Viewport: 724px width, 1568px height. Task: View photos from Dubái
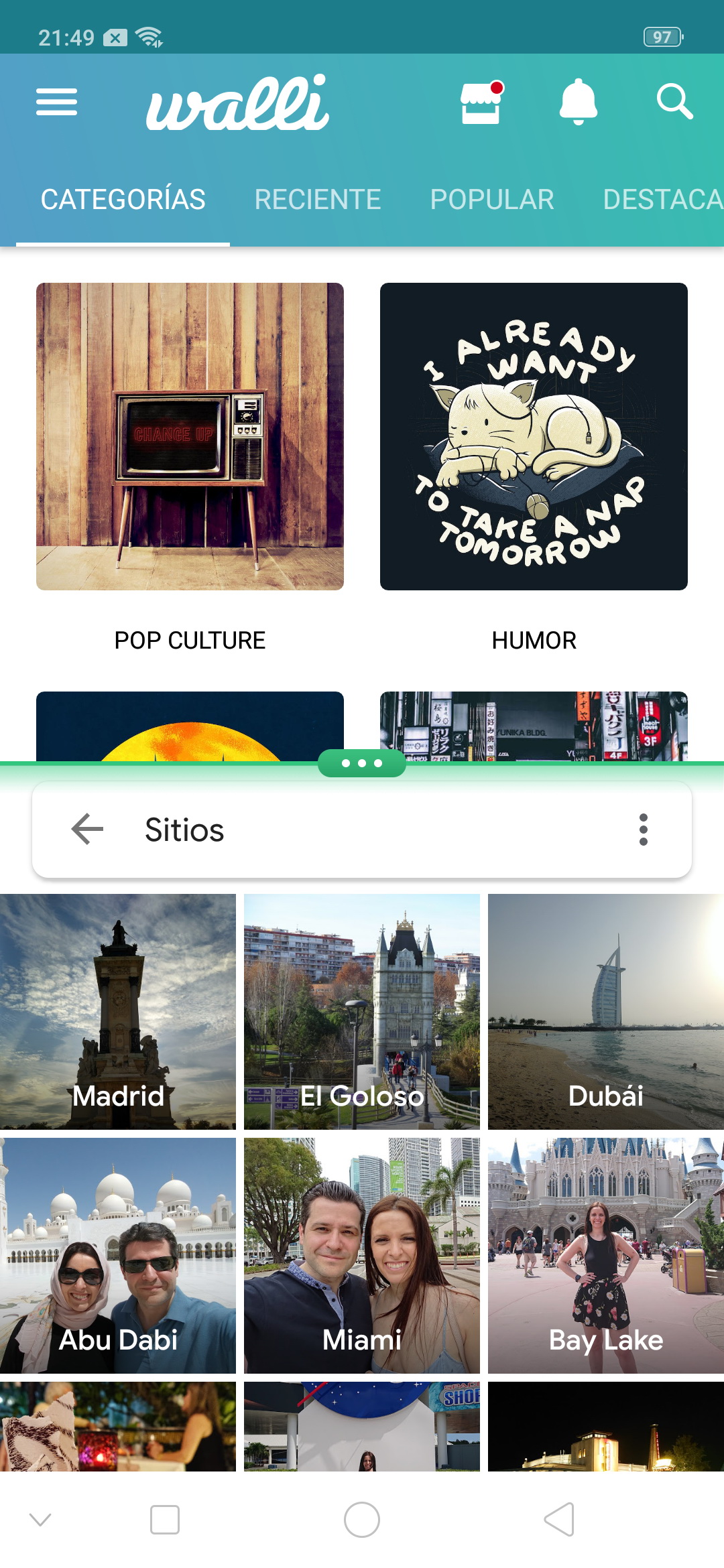606,1012
